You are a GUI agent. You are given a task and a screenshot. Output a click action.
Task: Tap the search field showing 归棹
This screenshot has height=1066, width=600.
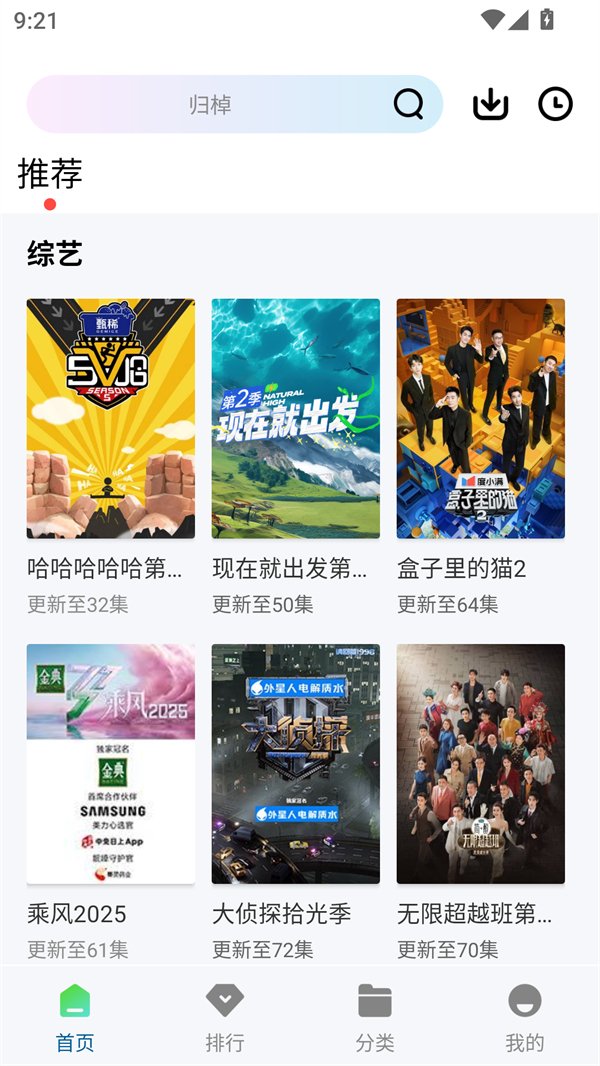210,104
